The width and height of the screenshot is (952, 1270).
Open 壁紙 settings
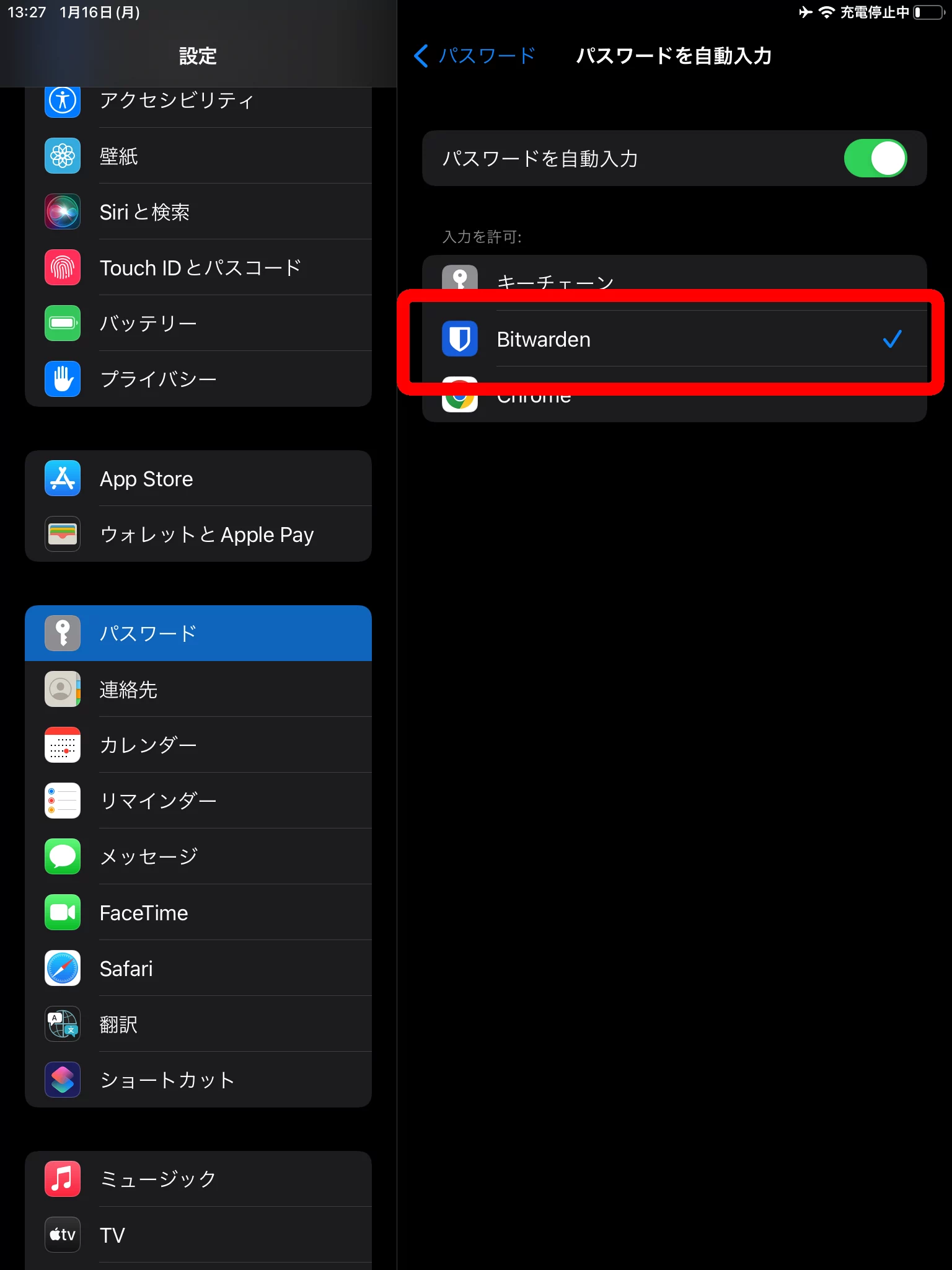coord(198,156)
